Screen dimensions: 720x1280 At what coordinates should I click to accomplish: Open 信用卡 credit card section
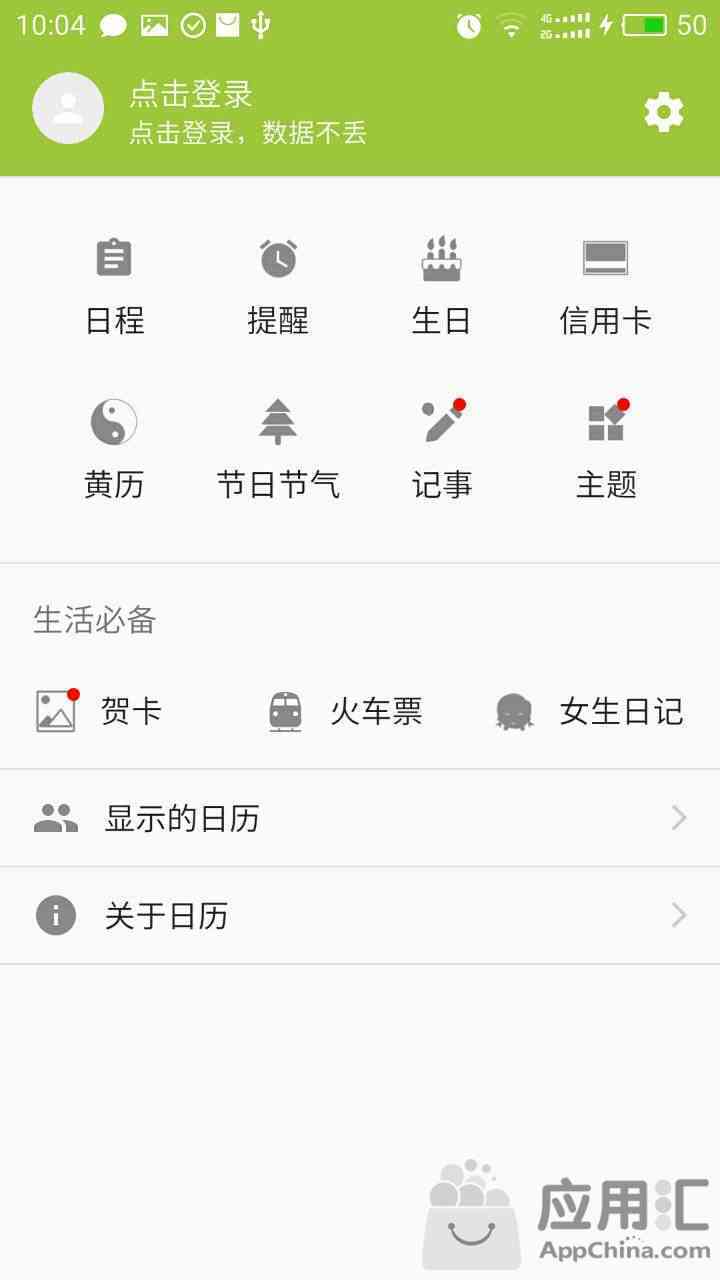[606, 287]
